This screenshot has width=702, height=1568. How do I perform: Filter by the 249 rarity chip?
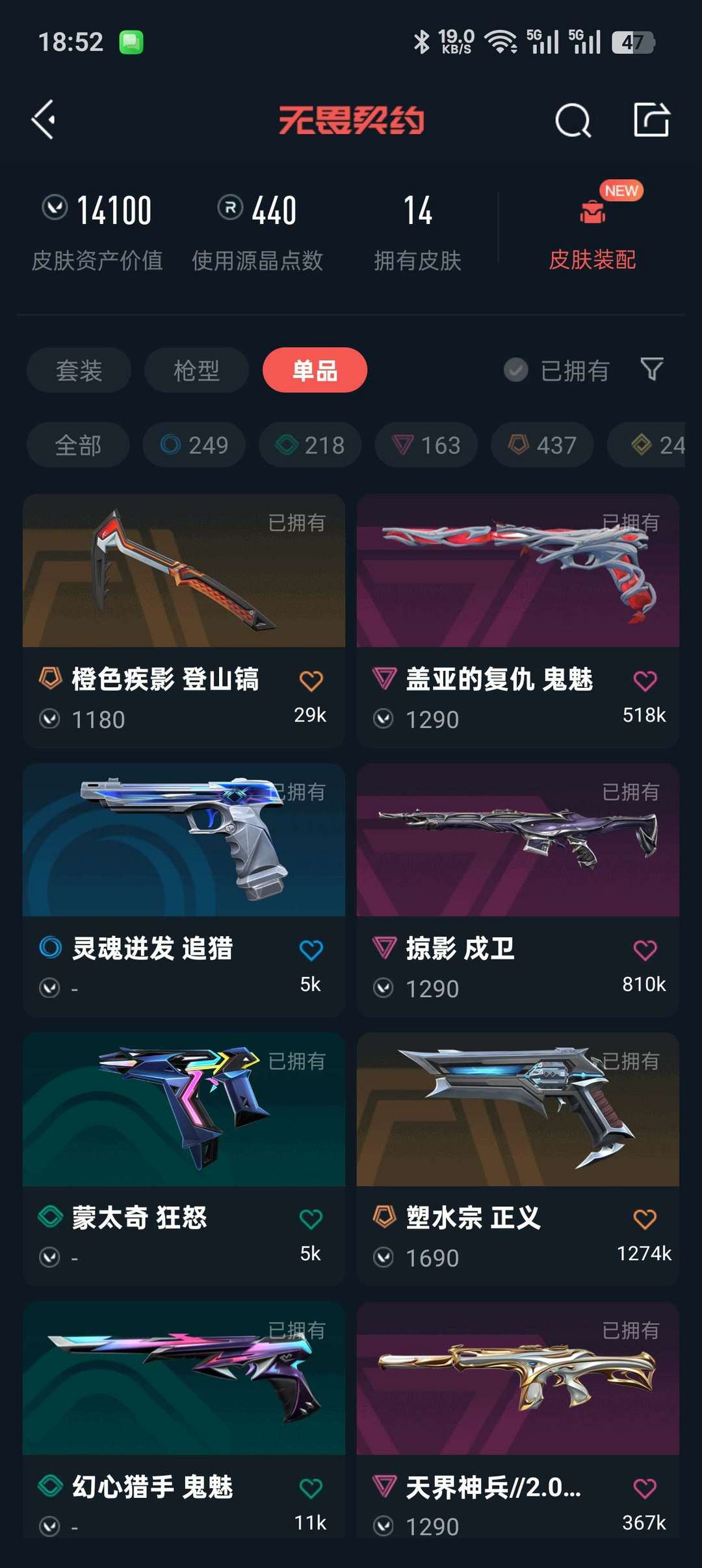click(194, 445)
